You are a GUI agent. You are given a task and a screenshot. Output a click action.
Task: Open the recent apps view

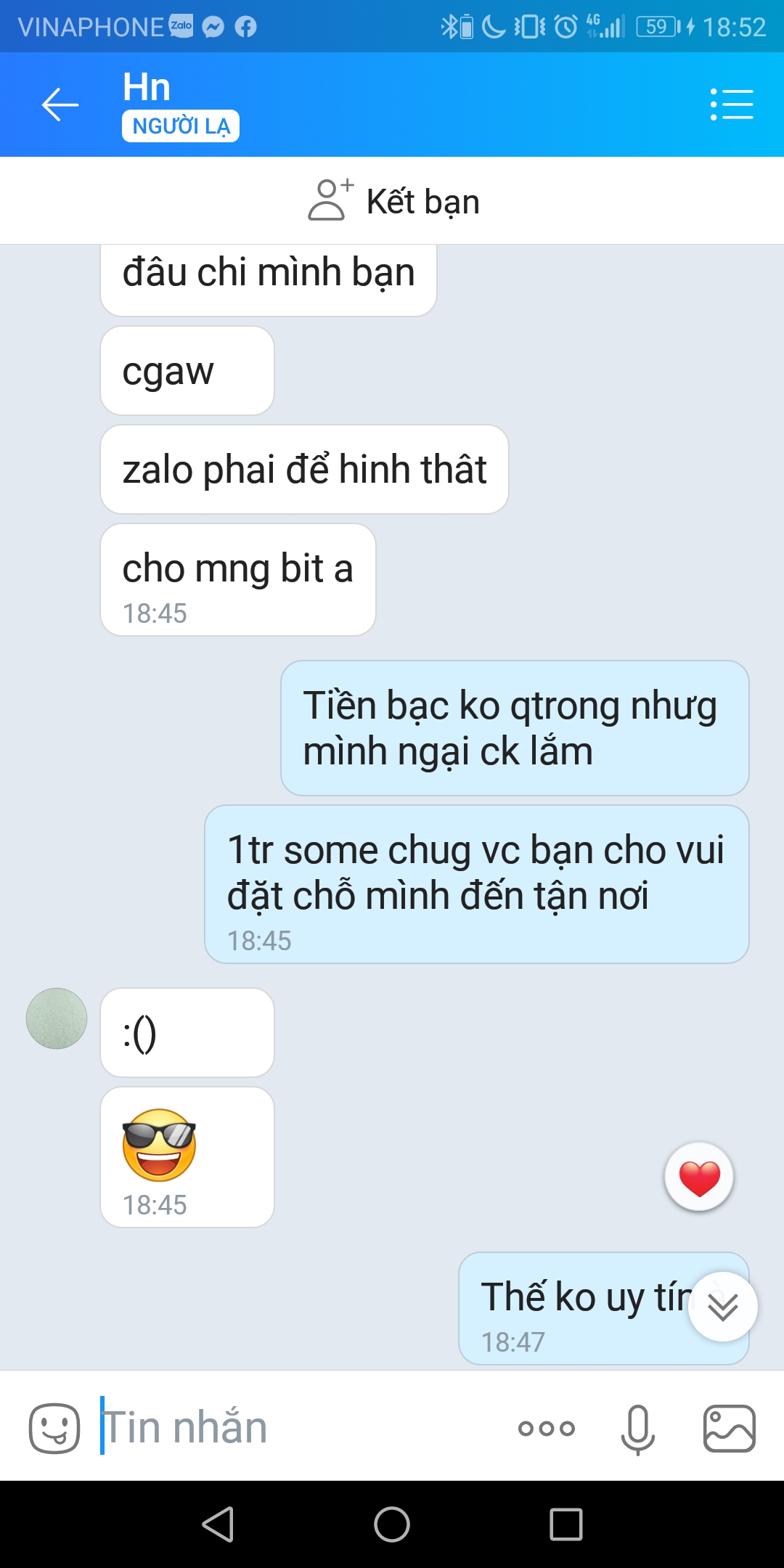click(x=566, y=1524)
